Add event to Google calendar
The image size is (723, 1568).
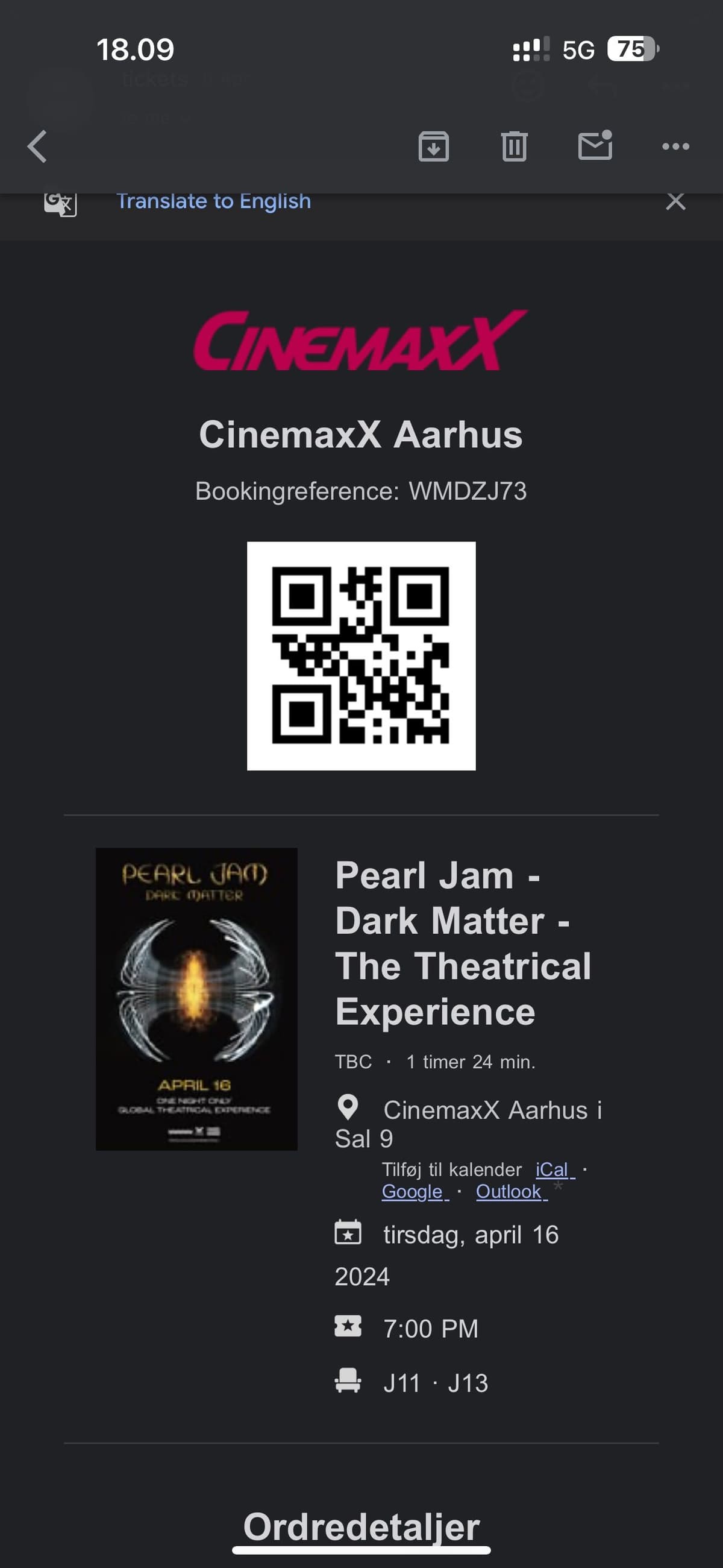[x=412, y=1191]
